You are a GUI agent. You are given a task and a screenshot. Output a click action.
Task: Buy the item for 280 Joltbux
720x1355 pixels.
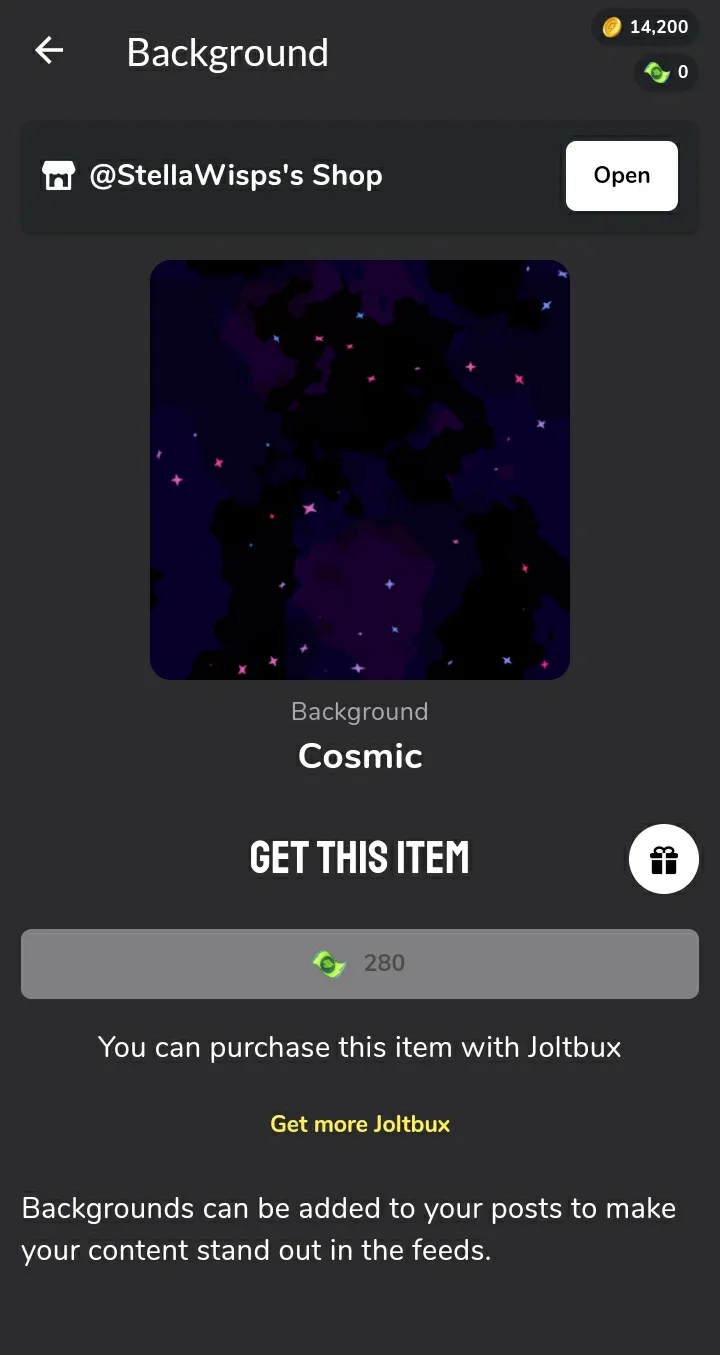point(360,964)
